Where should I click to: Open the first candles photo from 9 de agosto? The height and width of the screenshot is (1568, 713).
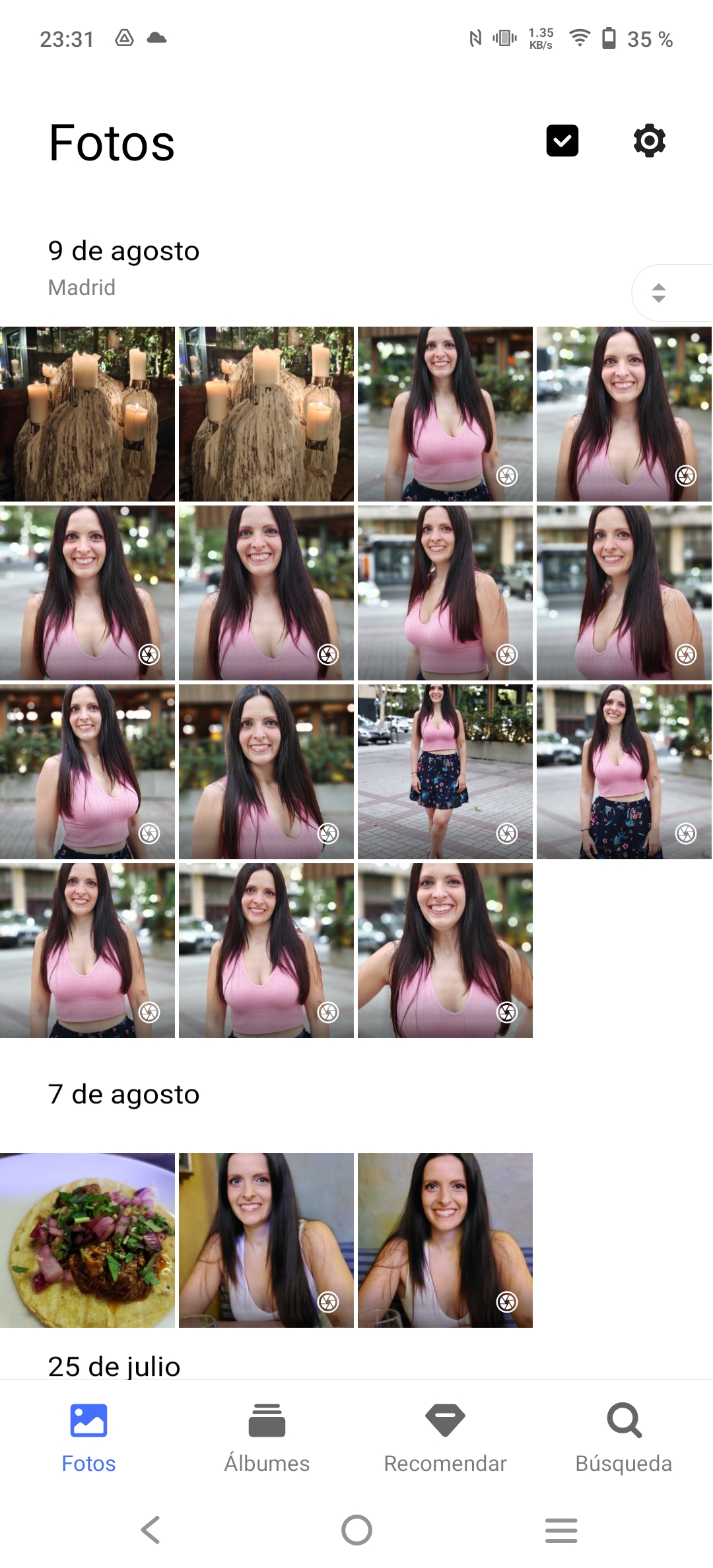[x=87, y=414]
